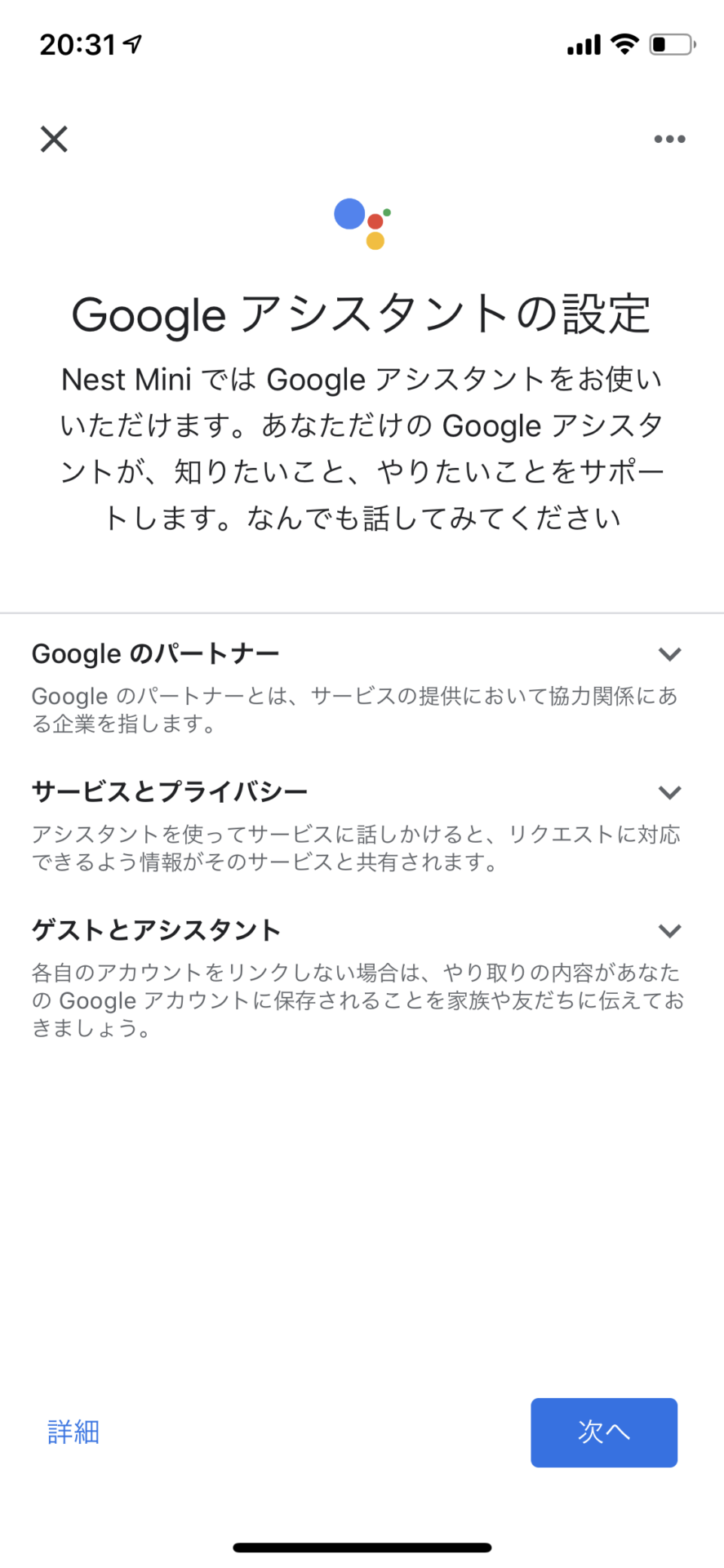Expand the Google のパートナー section

click(669, 653)
